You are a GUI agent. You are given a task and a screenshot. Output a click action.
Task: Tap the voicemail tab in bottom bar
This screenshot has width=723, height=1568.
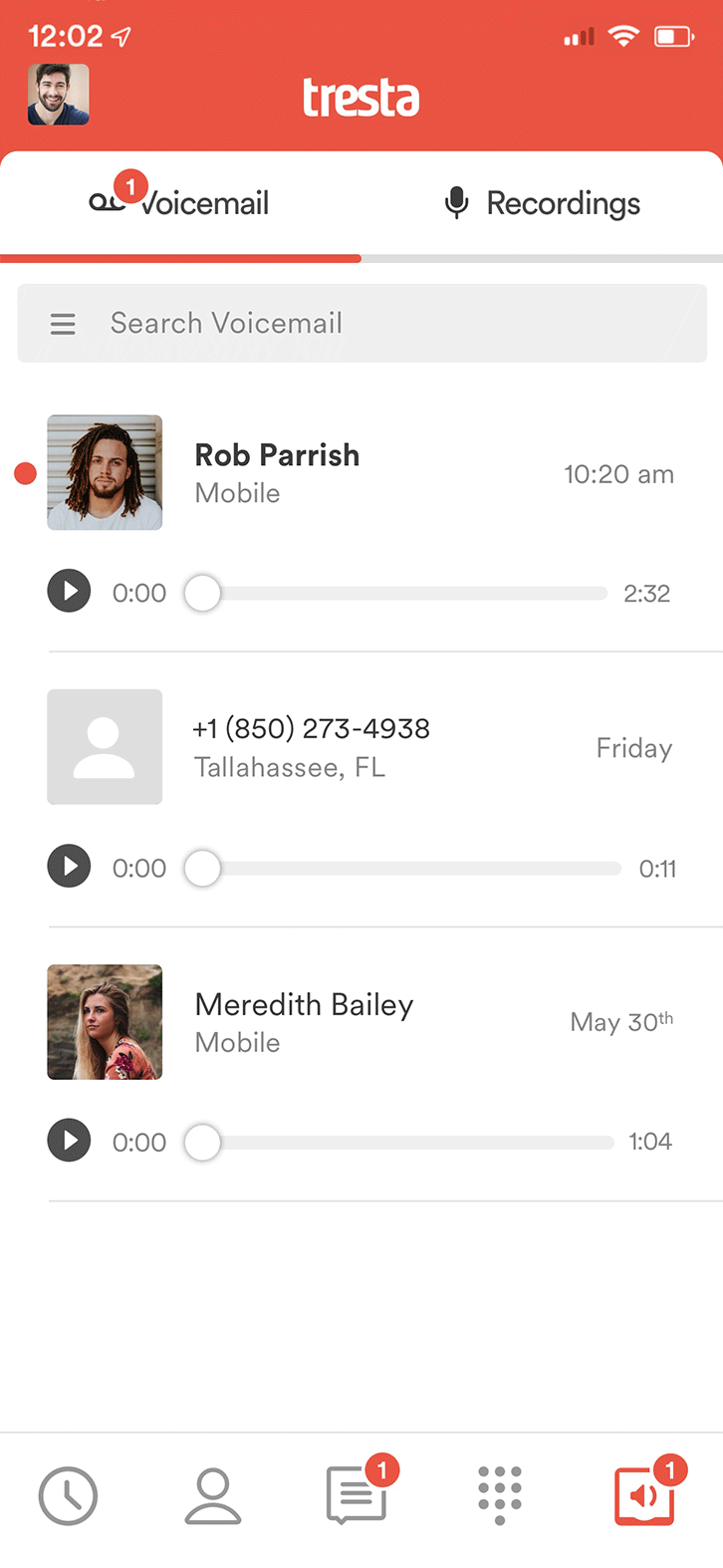(645, 1495)
